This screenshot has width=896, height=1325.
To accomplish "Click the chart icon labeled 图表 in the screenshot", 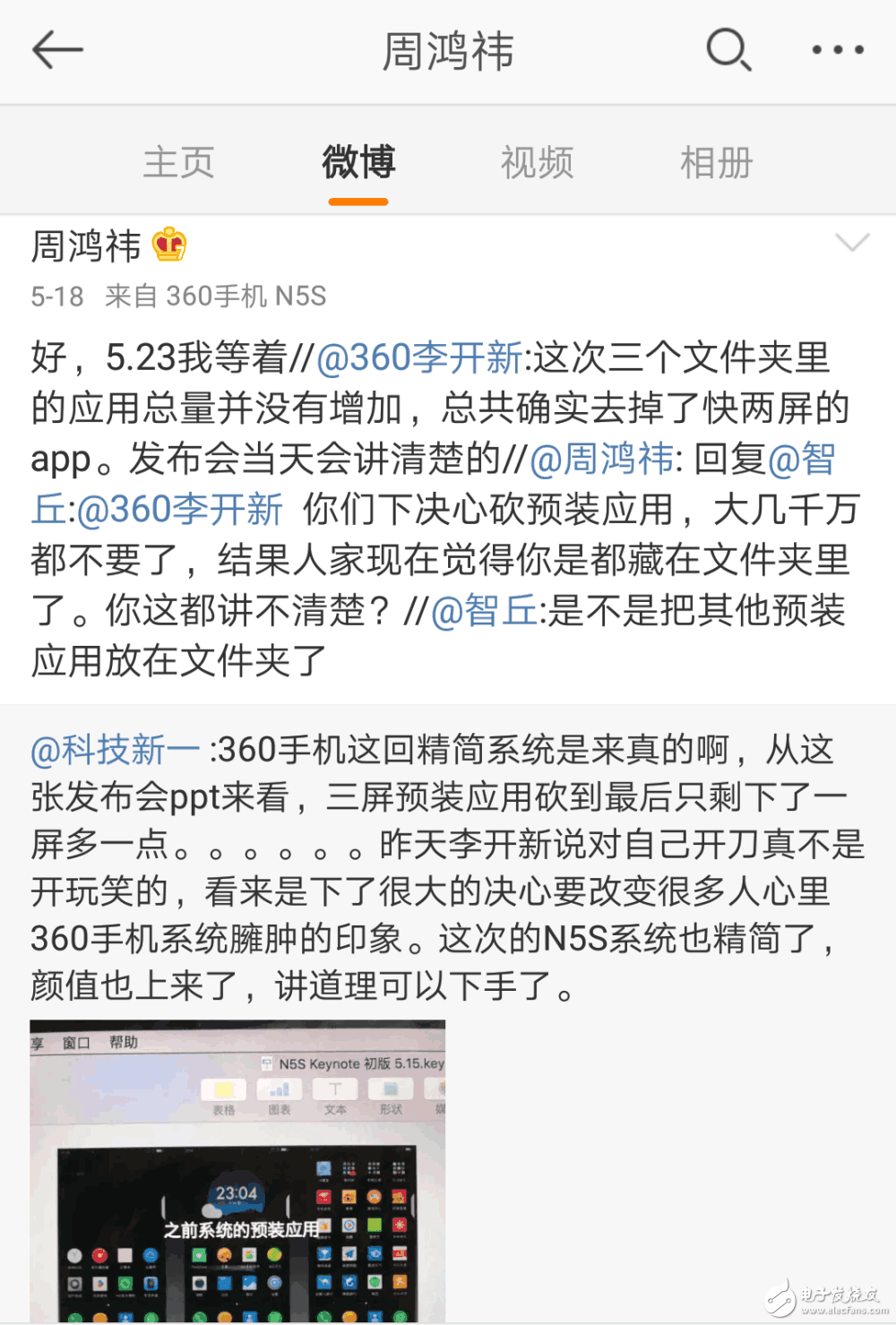I will (280, 1089).
